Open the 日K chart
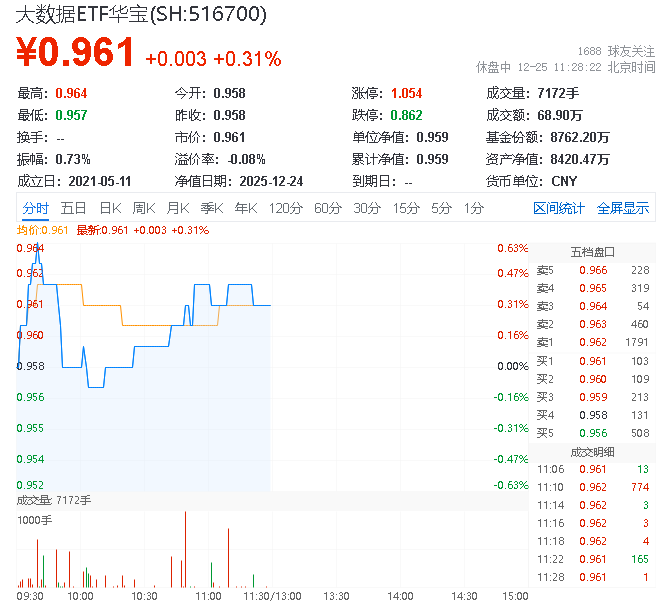 pos(110,208)
